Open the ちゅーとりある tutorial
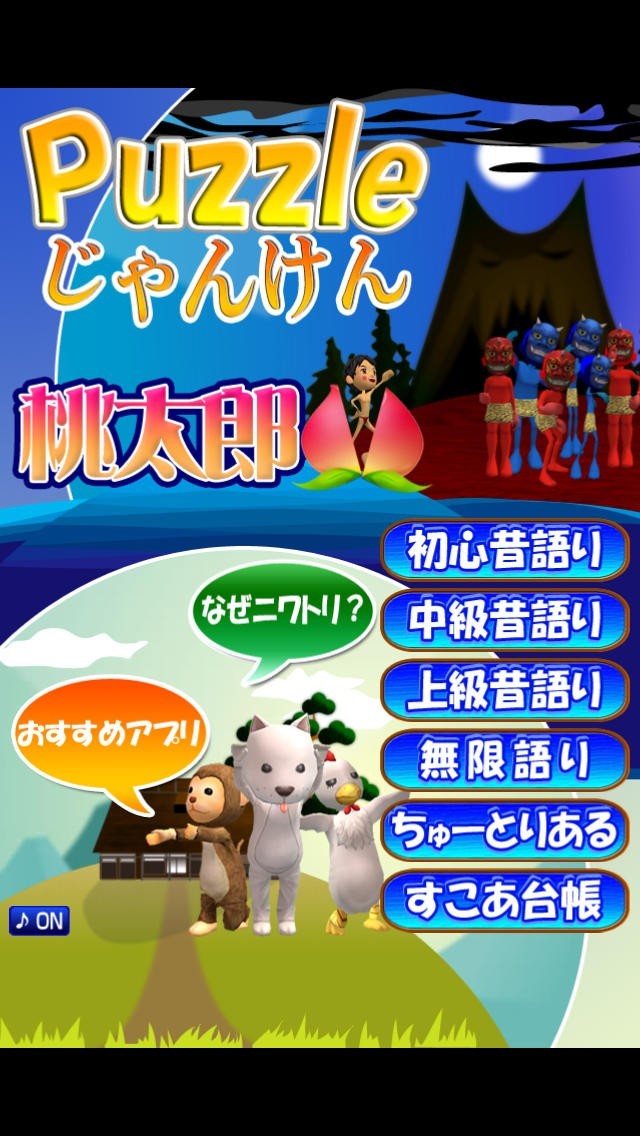Viewport: 640px width, 1136px height. [x=504, y=830]
